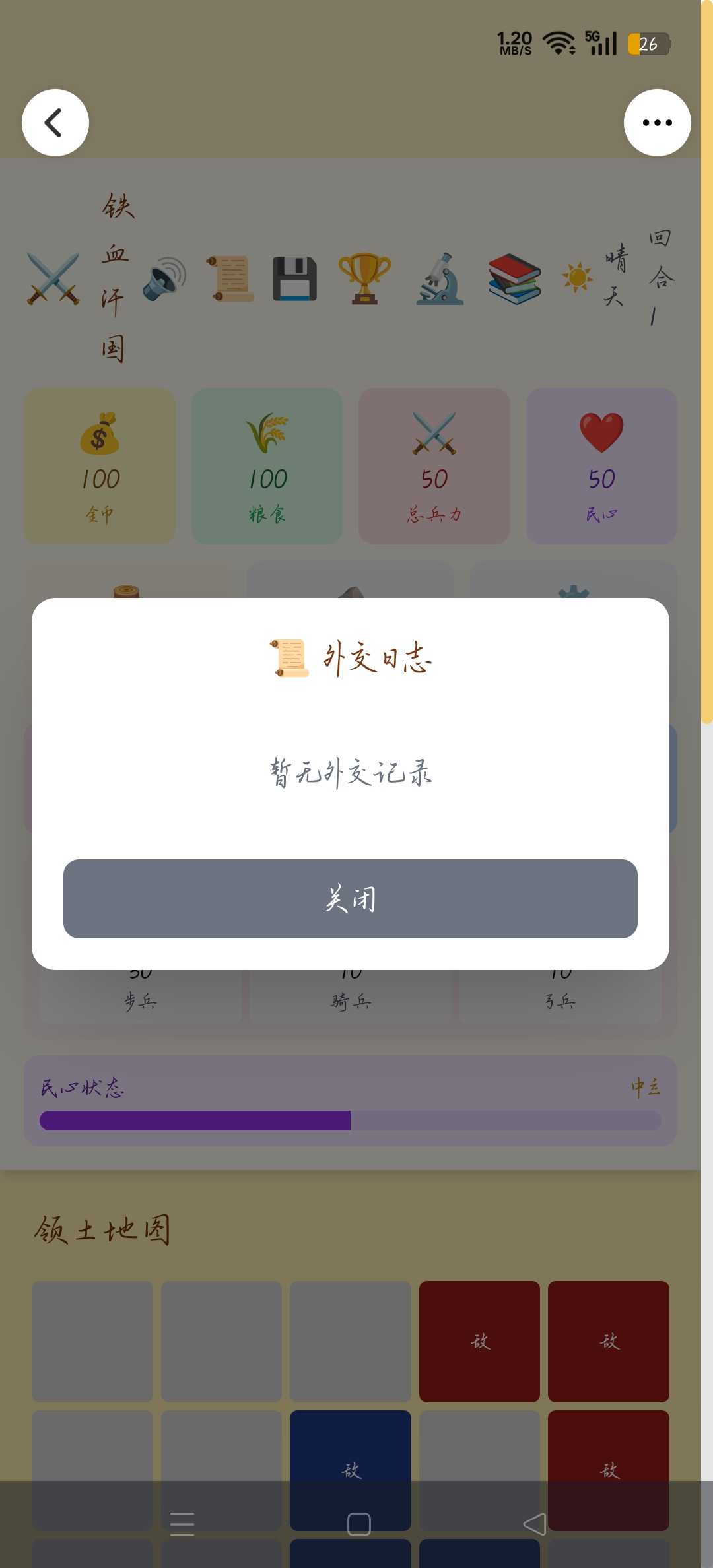Close the 外交日志 dialog with 关闭
This screenshot has height=1568, width=713.
pyautogui.click(x=350, y=898)
